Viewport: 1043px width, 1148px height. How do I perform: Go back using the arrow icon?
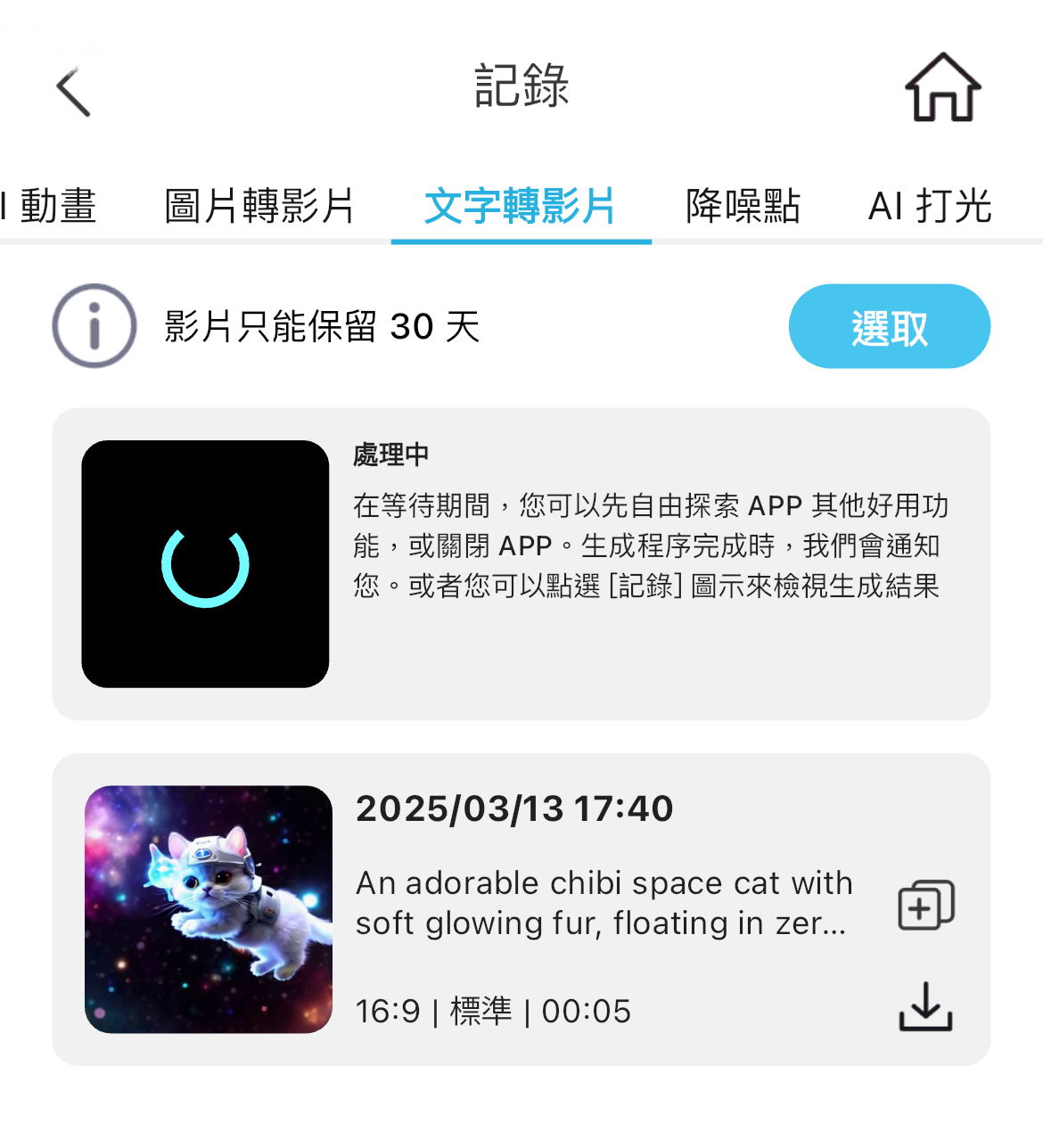click(74, 92)
